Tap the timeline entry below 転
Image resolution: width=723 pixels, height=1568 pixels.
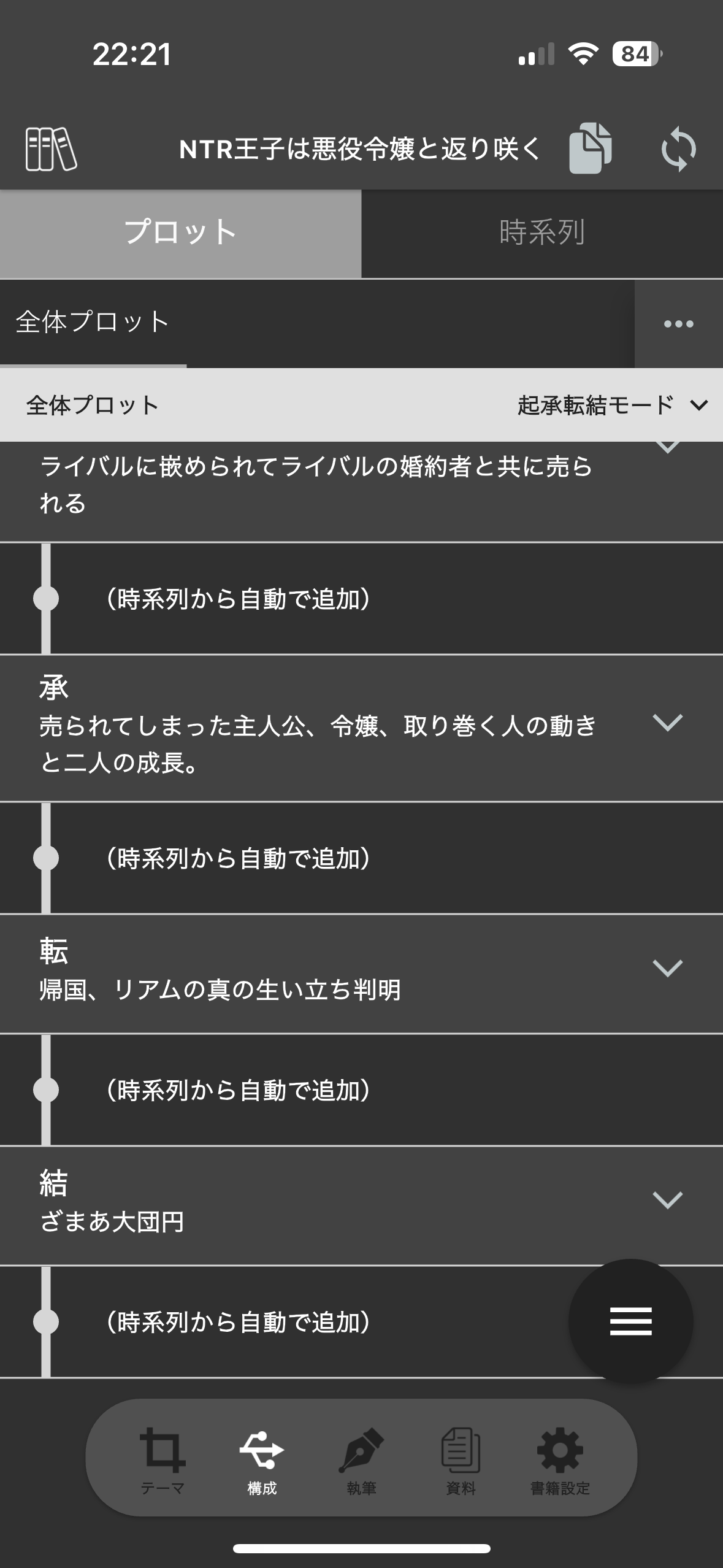click(238, 1090)
